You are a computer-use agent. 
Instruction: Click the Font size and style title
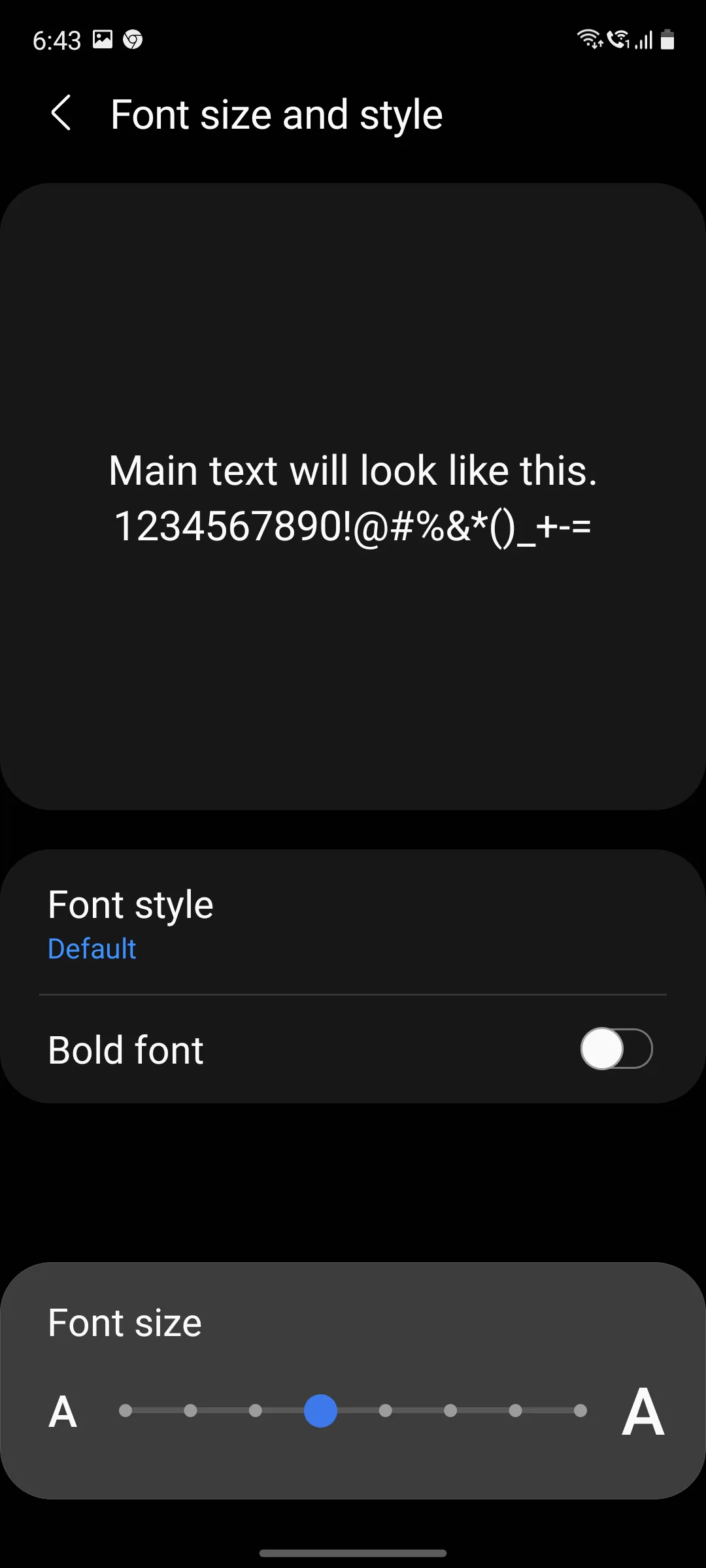point(276,113)
